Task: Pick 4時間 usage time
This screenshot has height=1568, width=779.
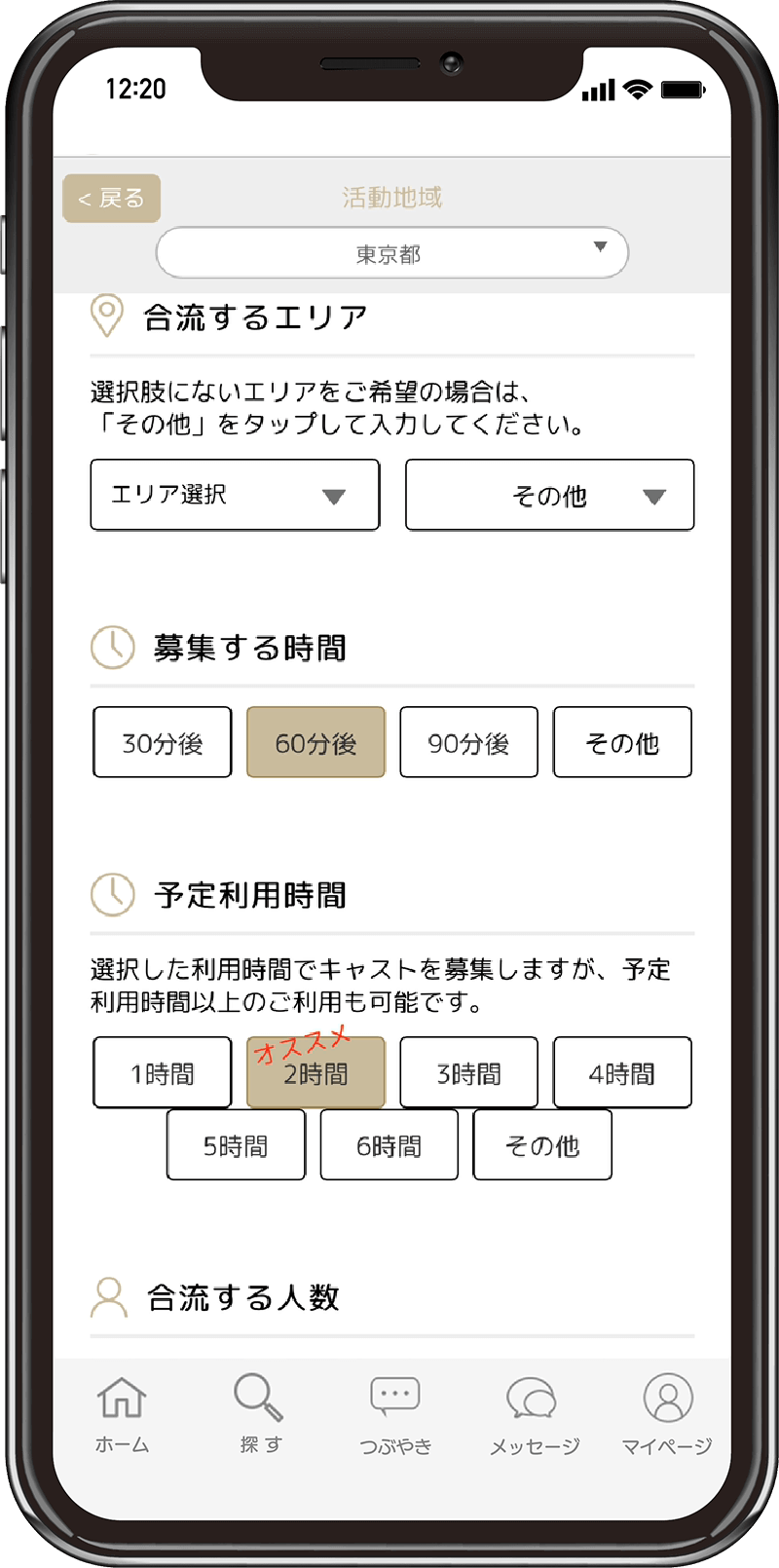Action: click(622, 1073)
